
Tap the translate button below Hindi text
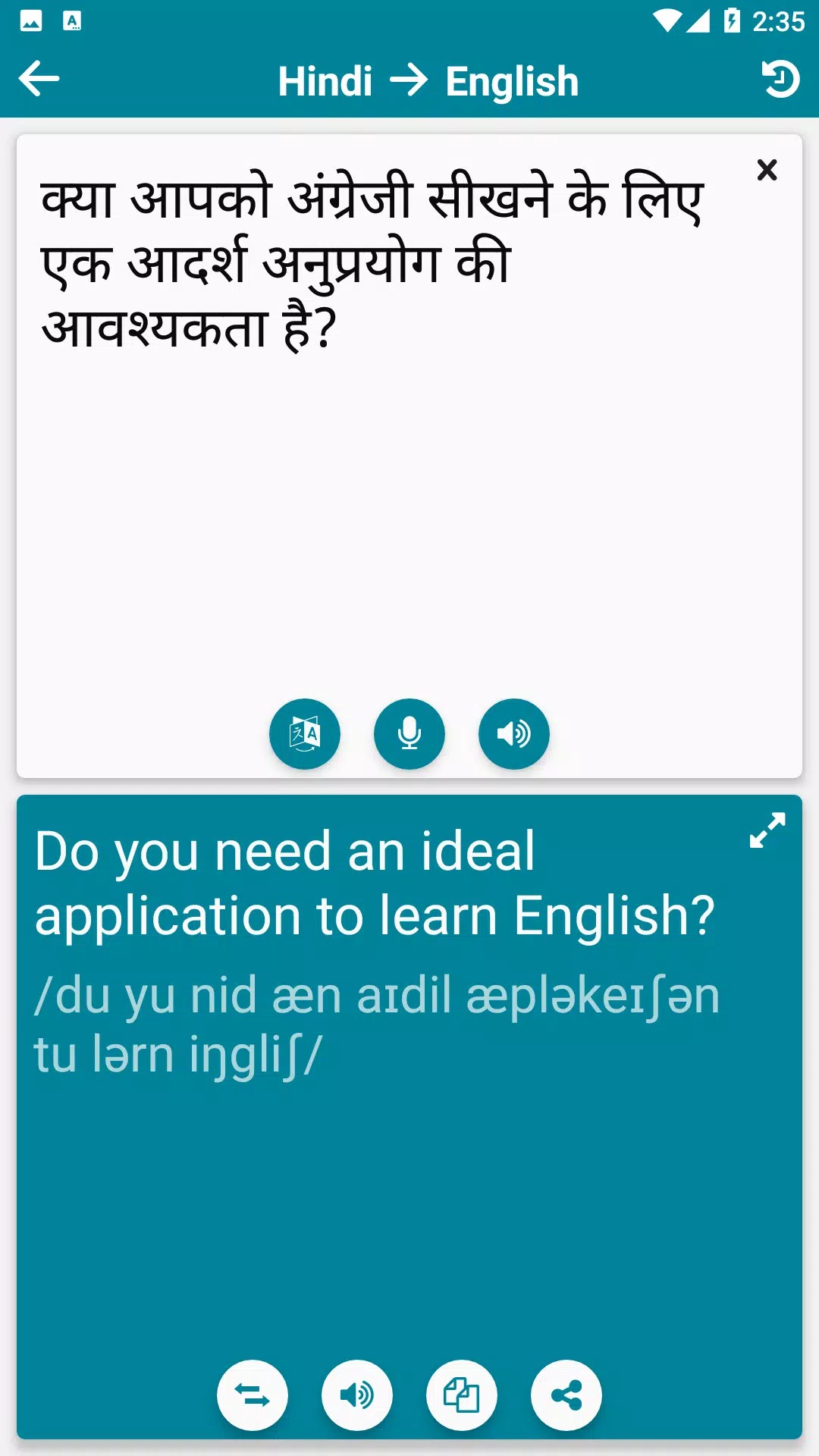click(x=305, y=733)
